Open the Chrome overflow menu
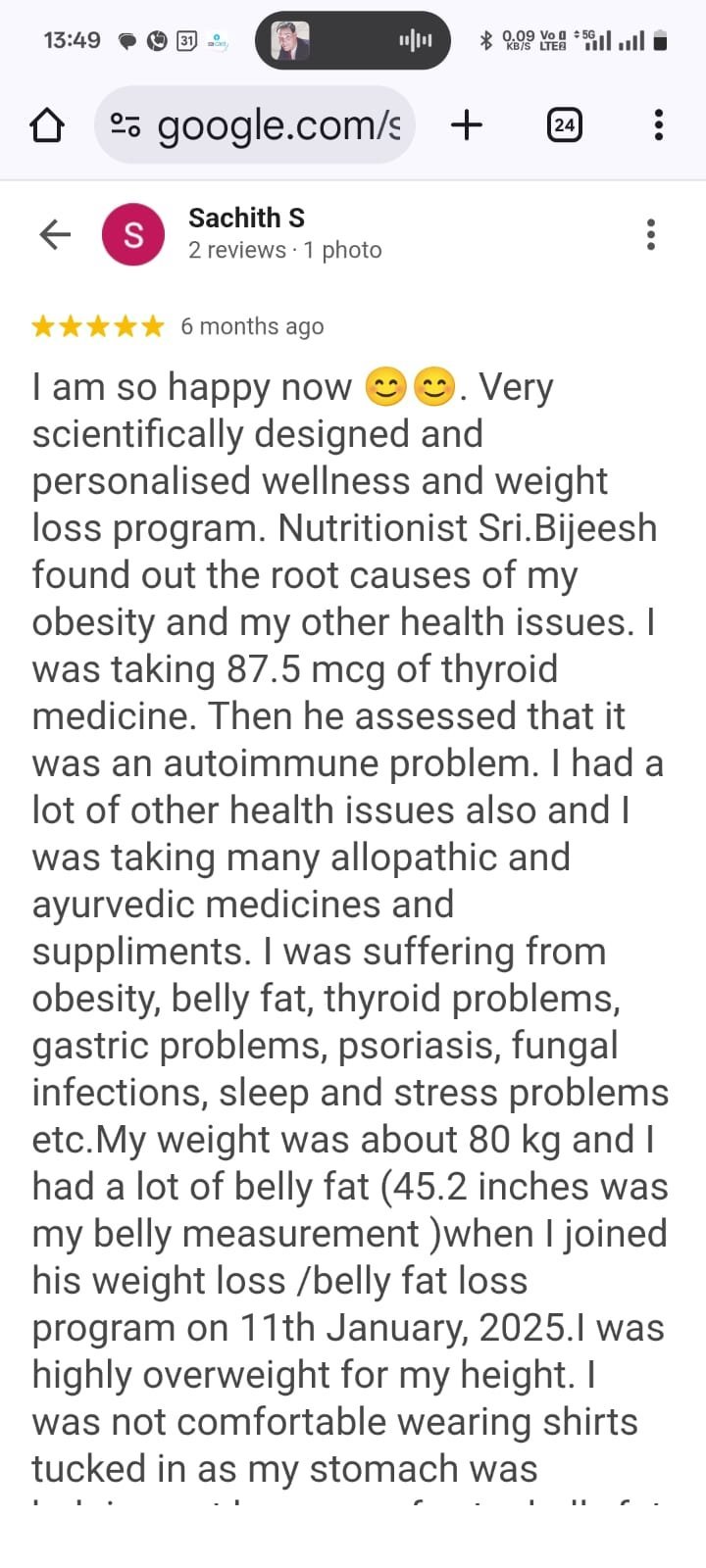This screenshot has height=1568, width=706. click(658, 124)
